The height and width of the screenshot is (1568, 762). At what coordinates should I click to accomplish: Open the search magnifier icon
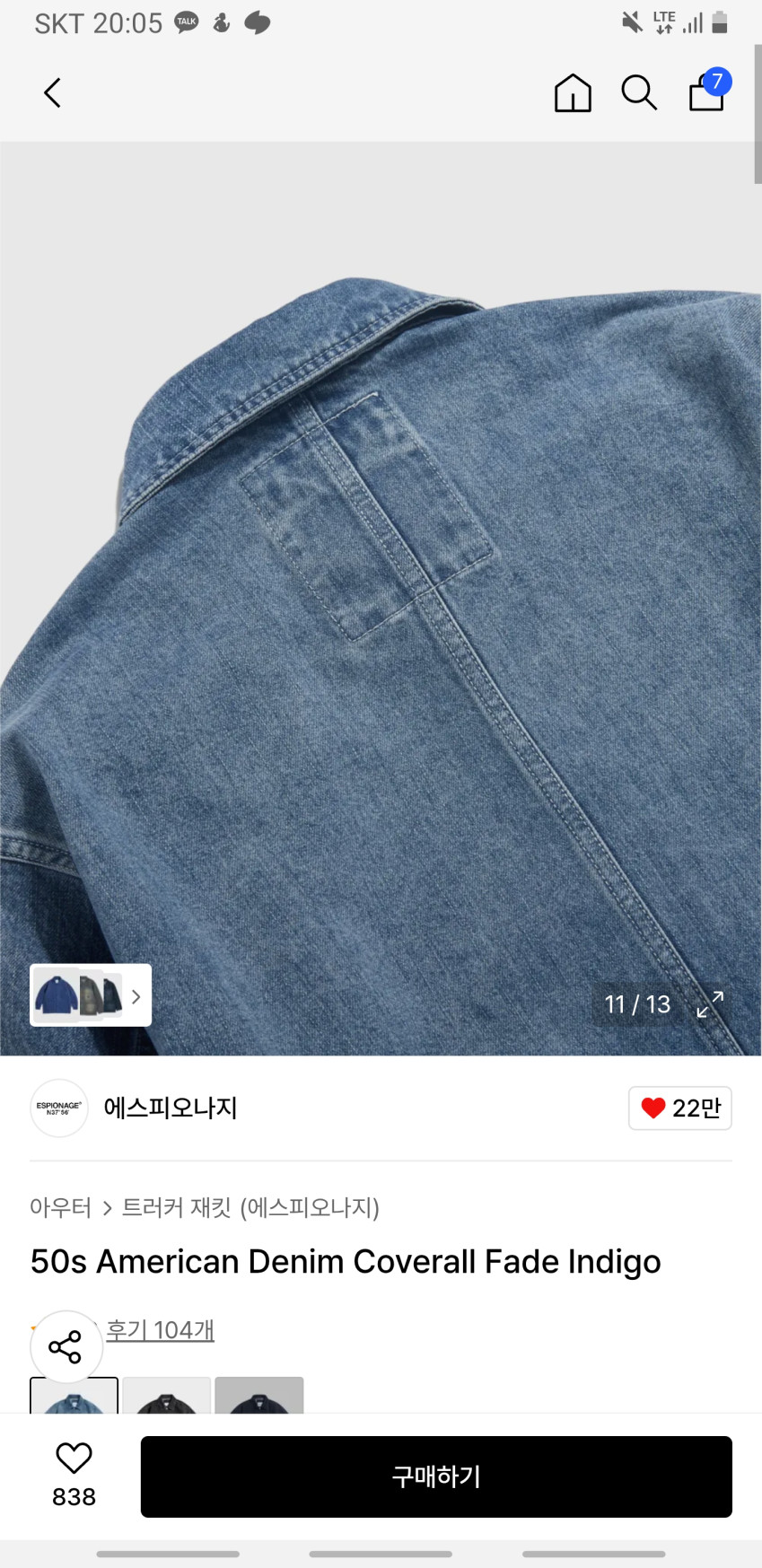639,92
